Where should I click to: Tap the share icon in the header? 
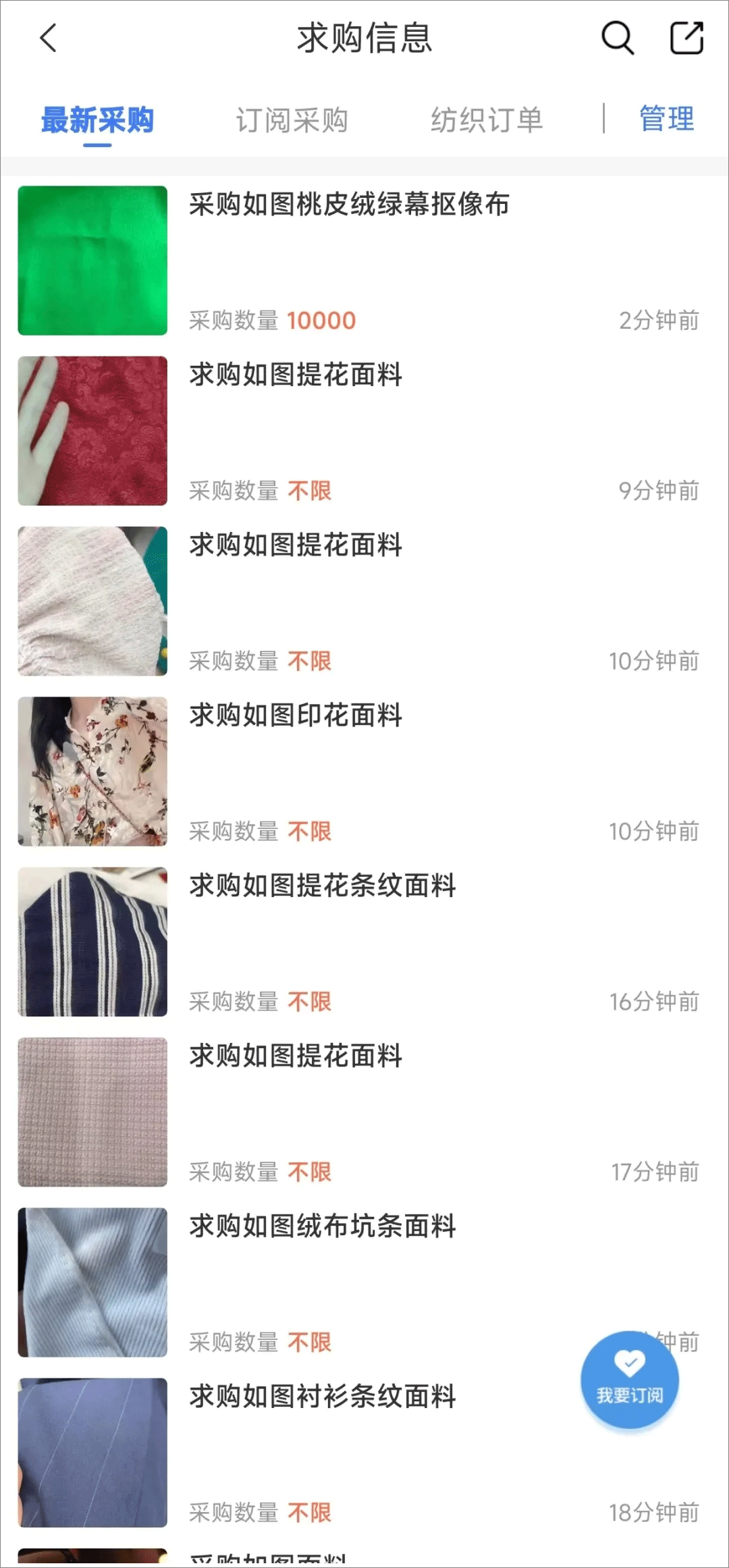(x=686, y=38)
